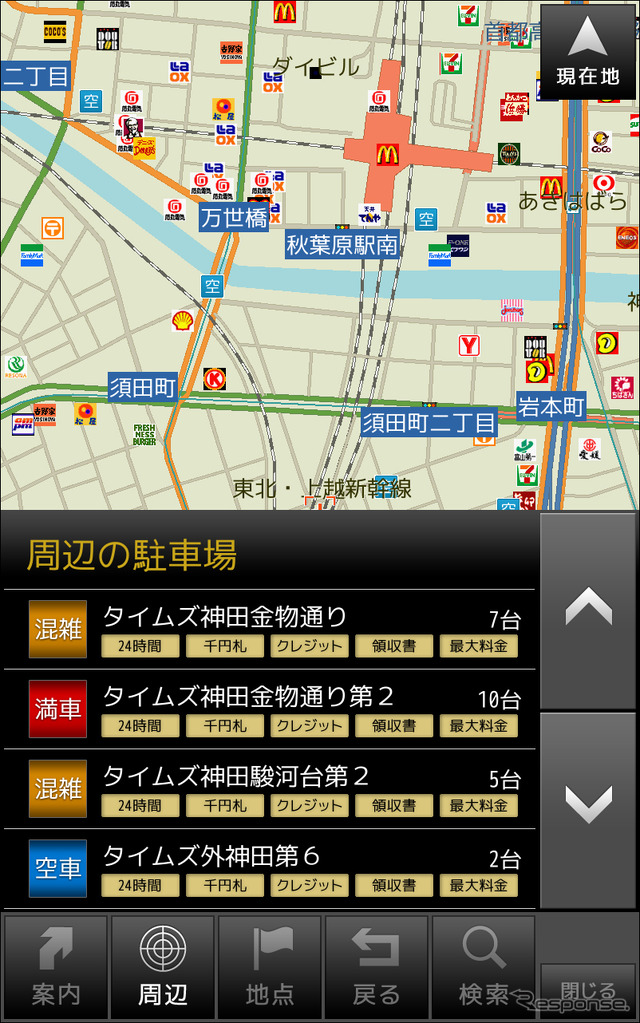Select タイムズ神田金物通り第2 parking lot
640x1023 pixels.
(268, 709)
